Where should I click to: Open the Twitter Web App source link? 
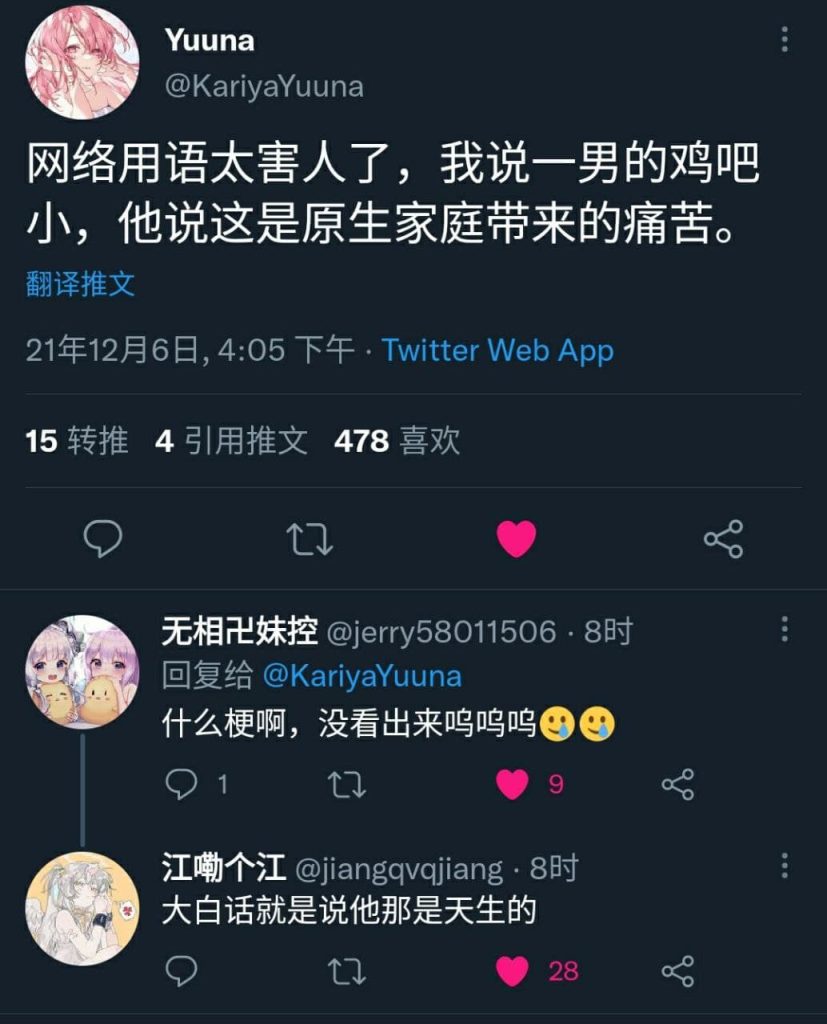497,350
